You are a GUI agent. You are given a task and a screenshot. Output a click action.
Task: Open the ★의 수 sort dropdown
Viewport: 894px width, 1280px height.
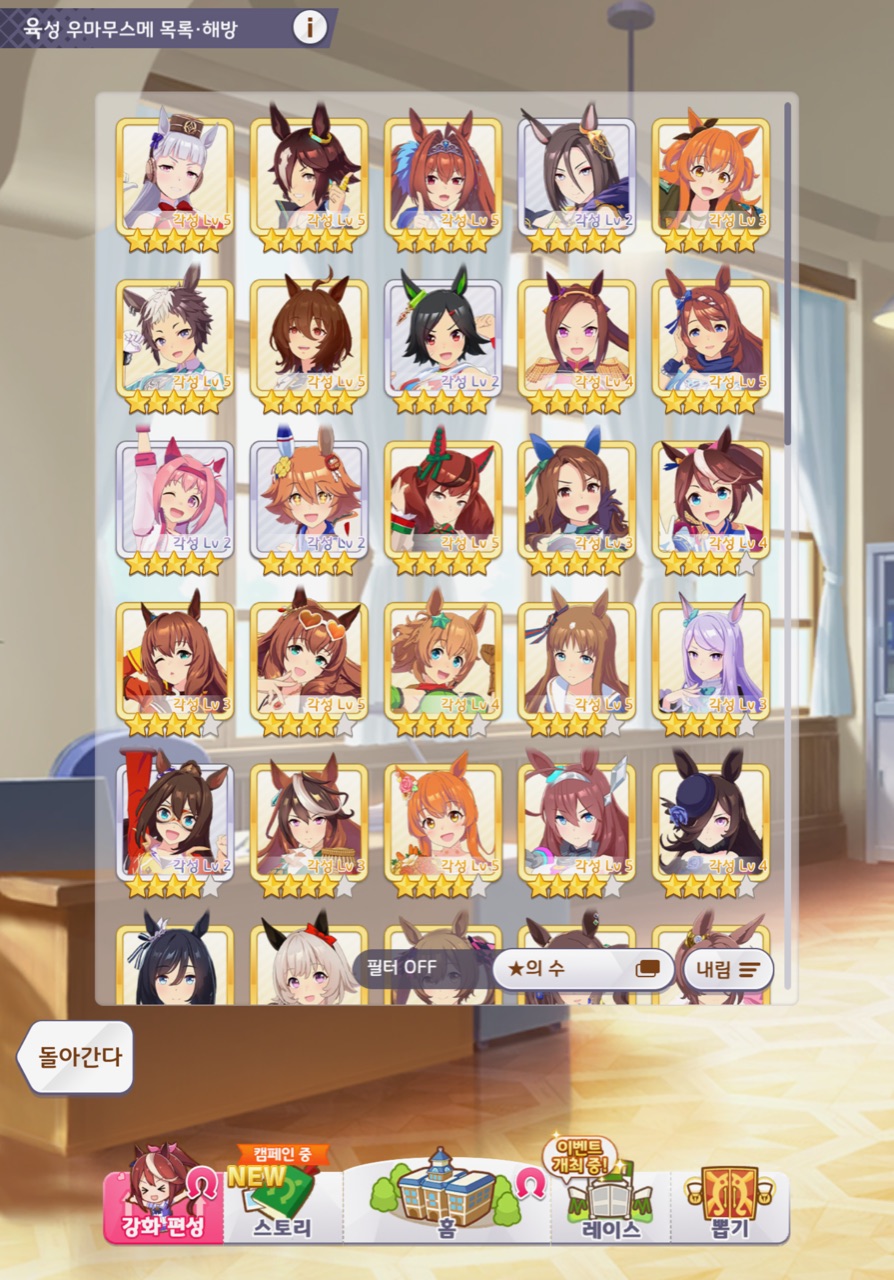(x=583, y=969)
